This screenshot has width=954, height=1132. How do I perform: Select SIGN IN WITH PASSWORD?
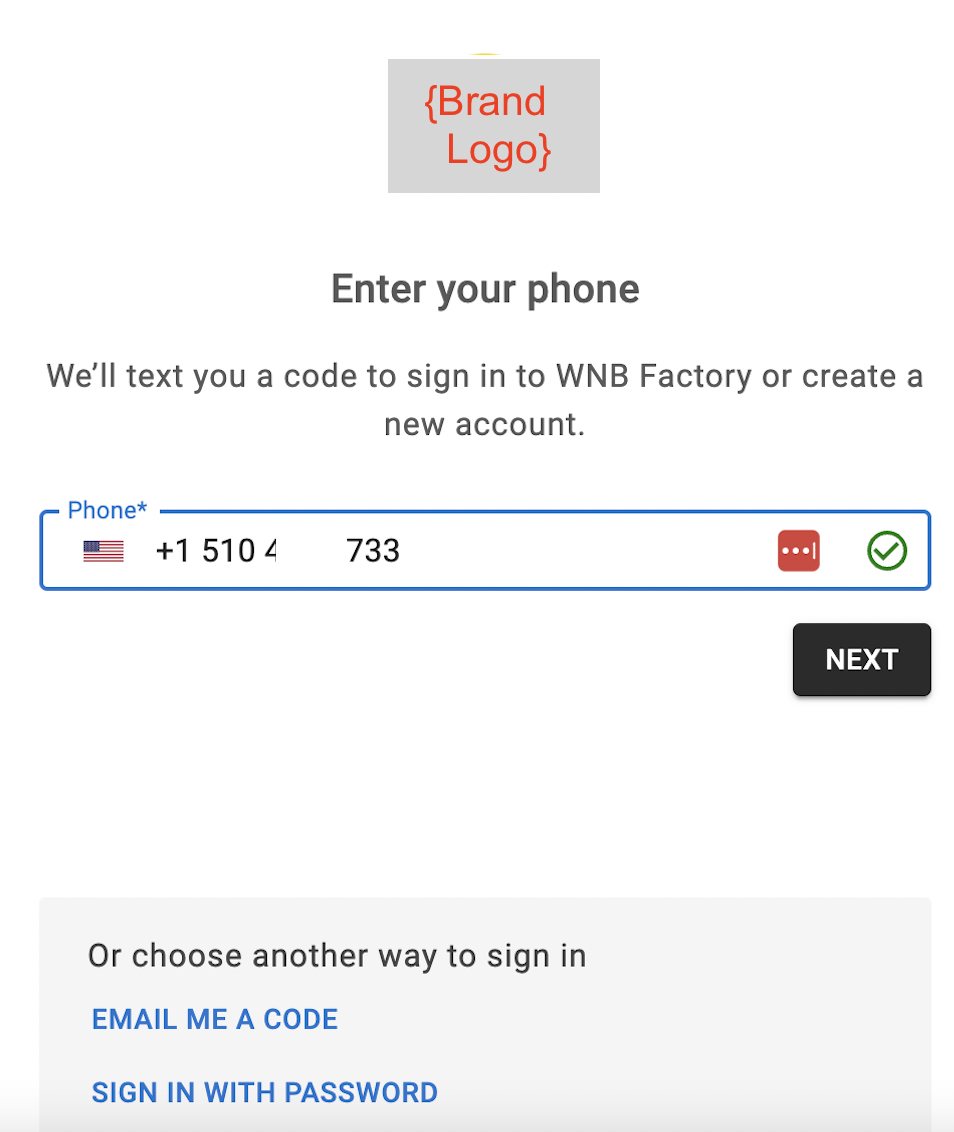(x=265, y=1092)
